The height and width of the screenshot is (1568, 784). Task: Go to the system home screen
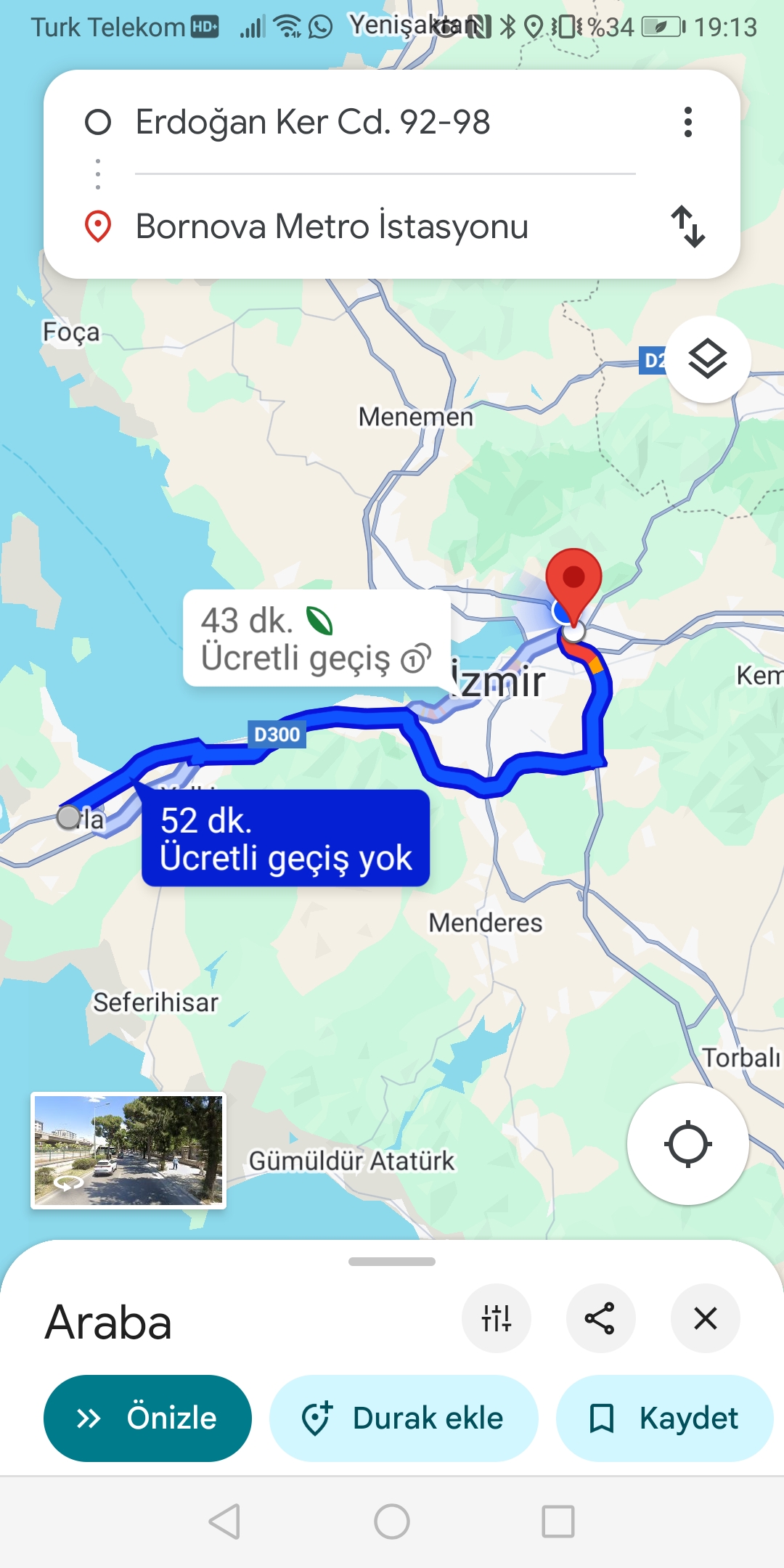(x=392, y=1522)
